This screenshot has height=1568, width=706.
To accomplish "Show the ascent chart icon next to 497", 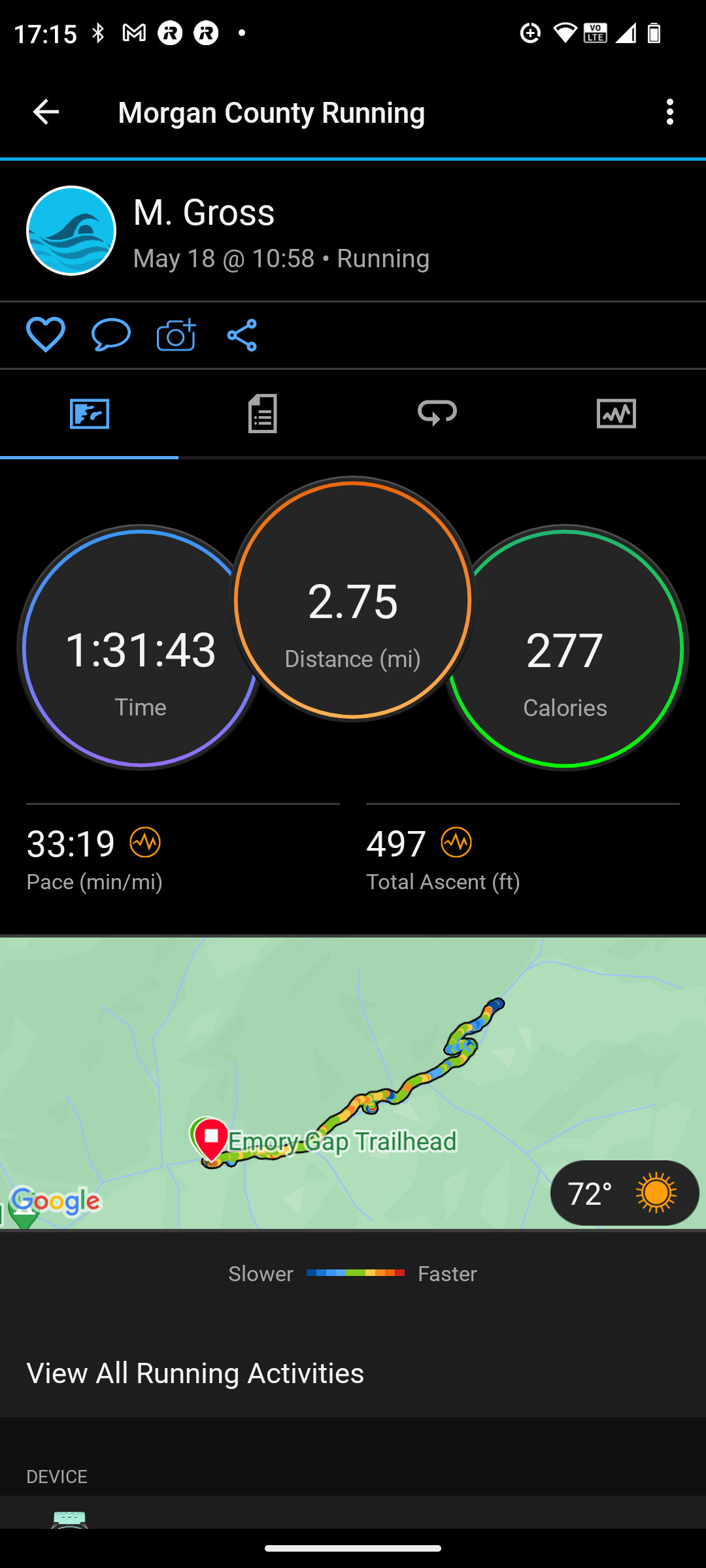I will (456, 842).
